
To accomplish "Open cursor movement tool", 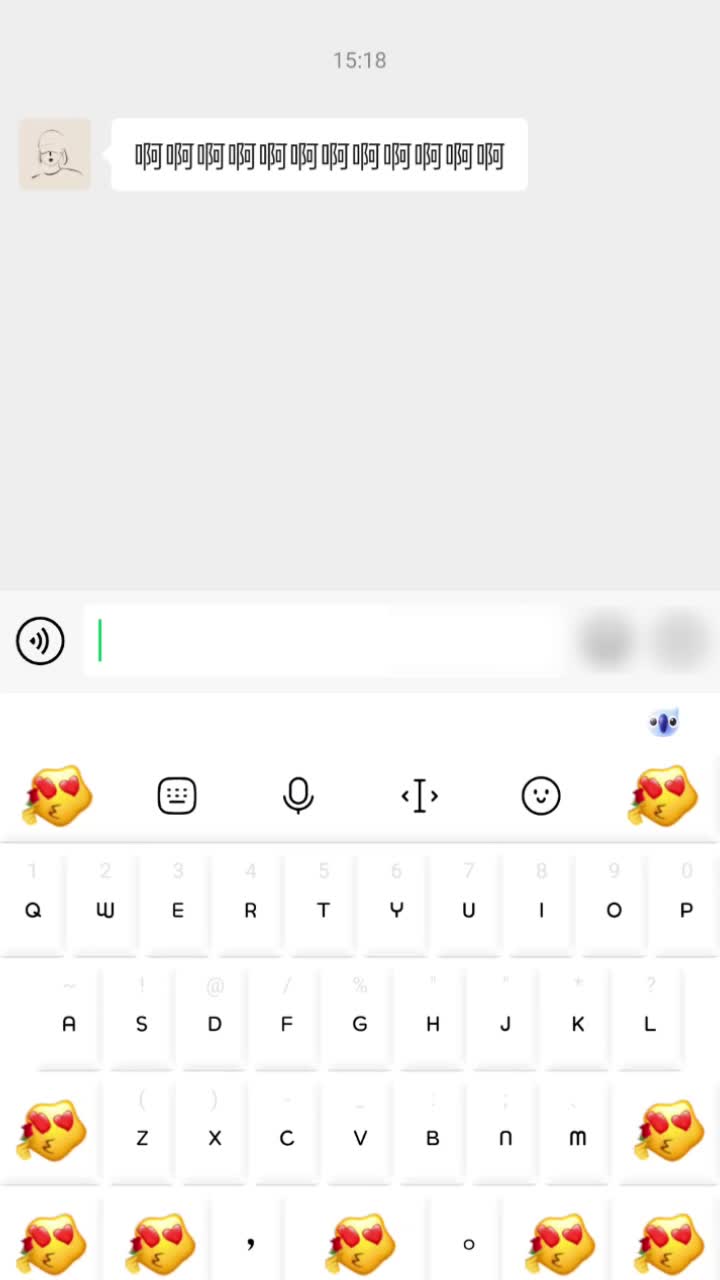I will [x=420, y=796].
